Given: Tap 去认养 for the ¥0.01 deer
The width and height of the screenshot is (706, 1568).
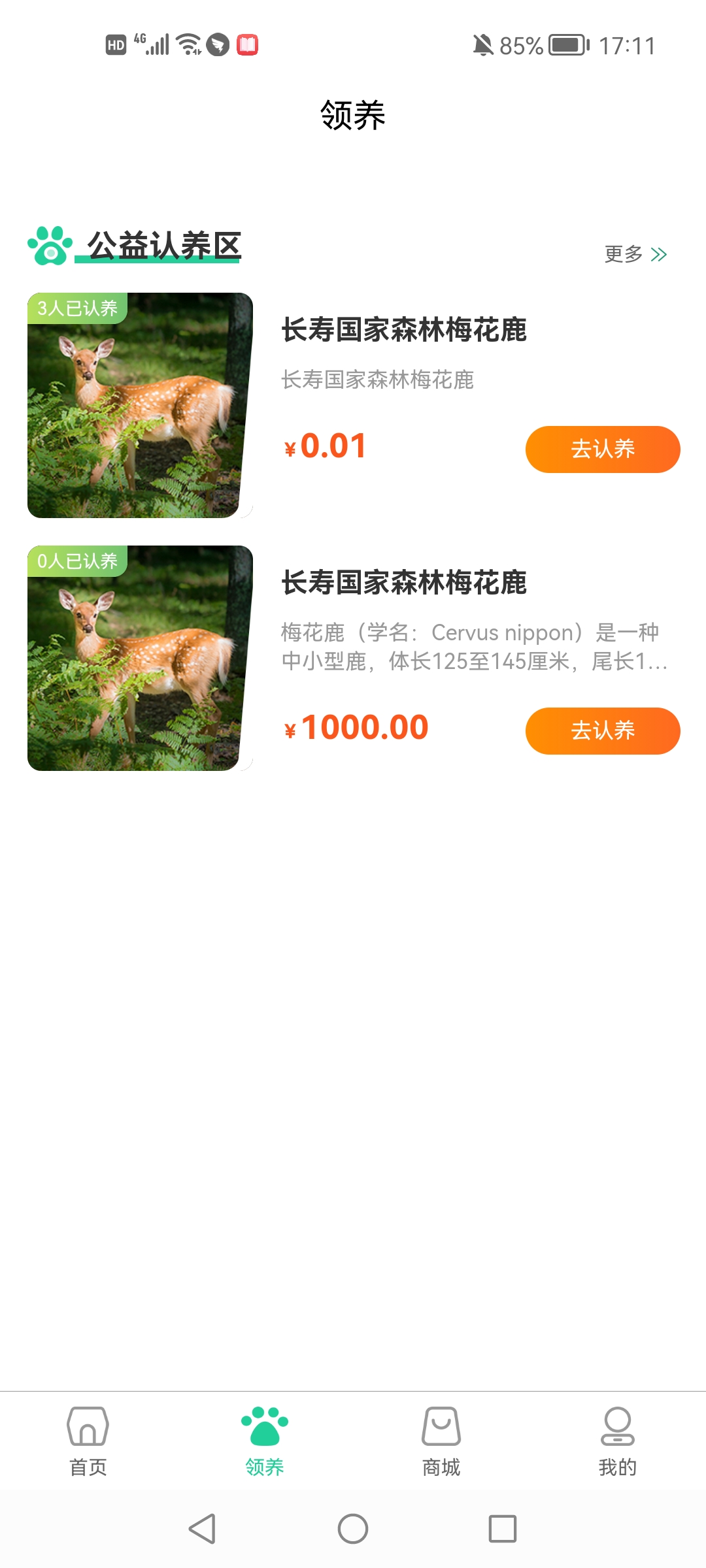Looking at the screenshot, I should pos(602,449).
